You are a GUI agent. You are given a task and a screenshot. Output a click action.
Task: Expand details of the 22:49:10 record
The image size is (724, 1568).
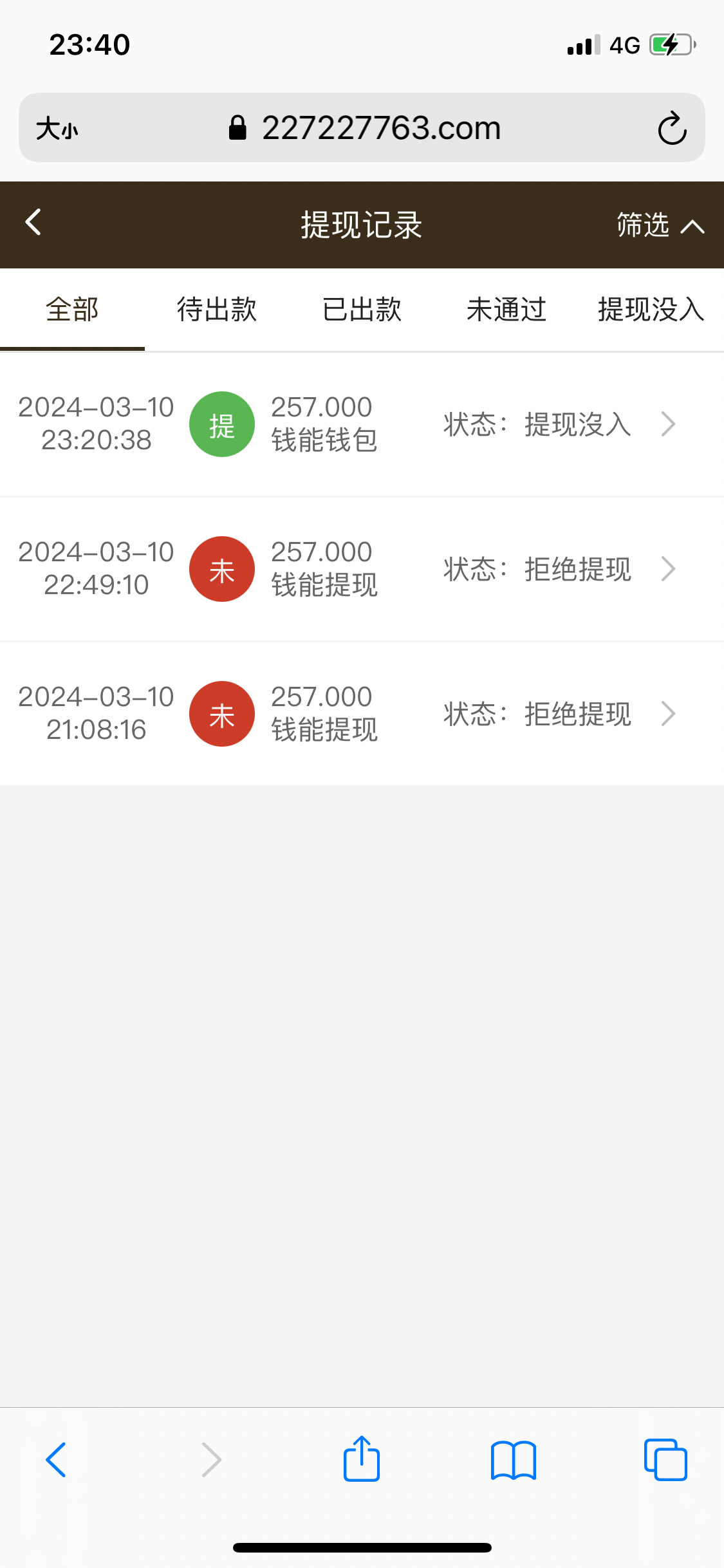669,569
